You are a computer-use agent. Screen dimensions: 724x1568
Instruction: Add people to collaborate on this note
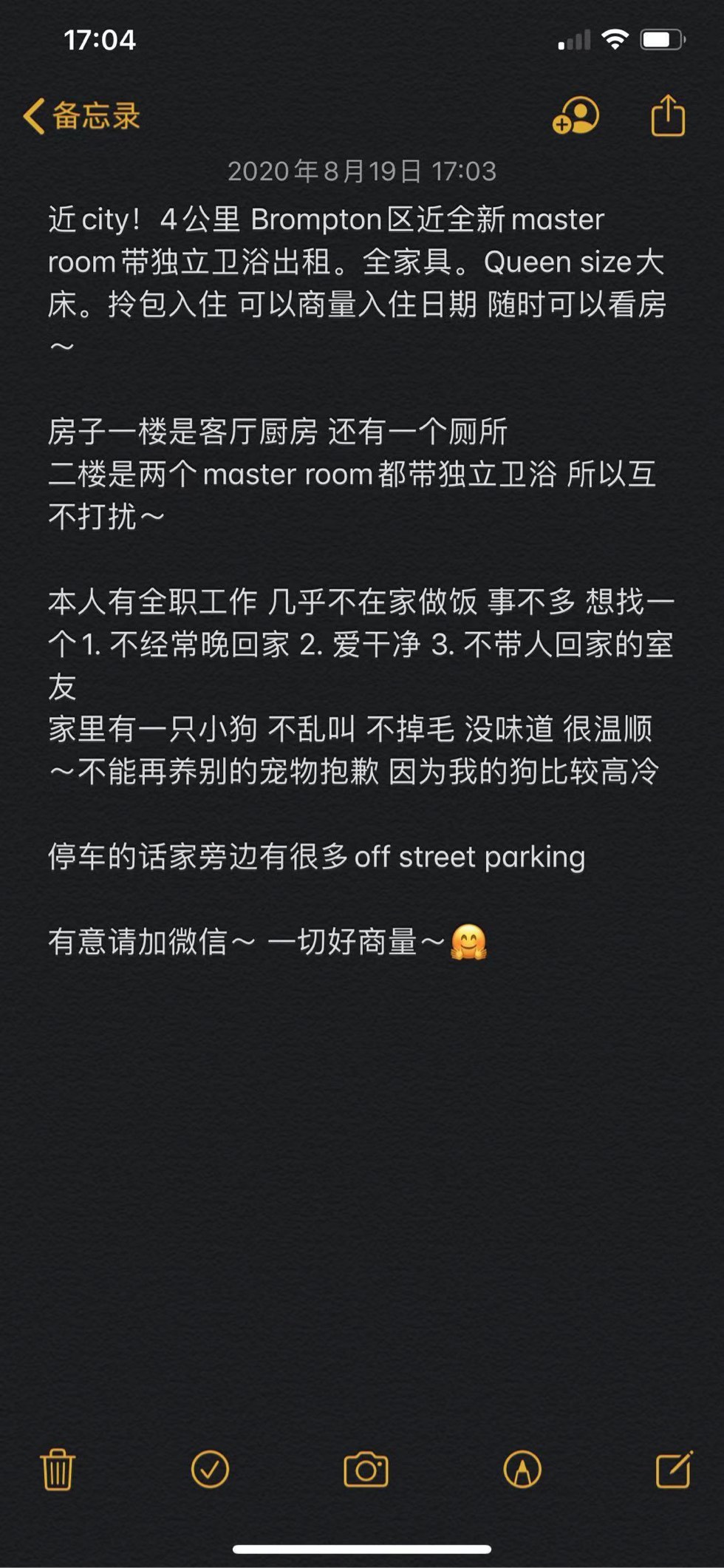pyautogui.click(x=576, y=116)
